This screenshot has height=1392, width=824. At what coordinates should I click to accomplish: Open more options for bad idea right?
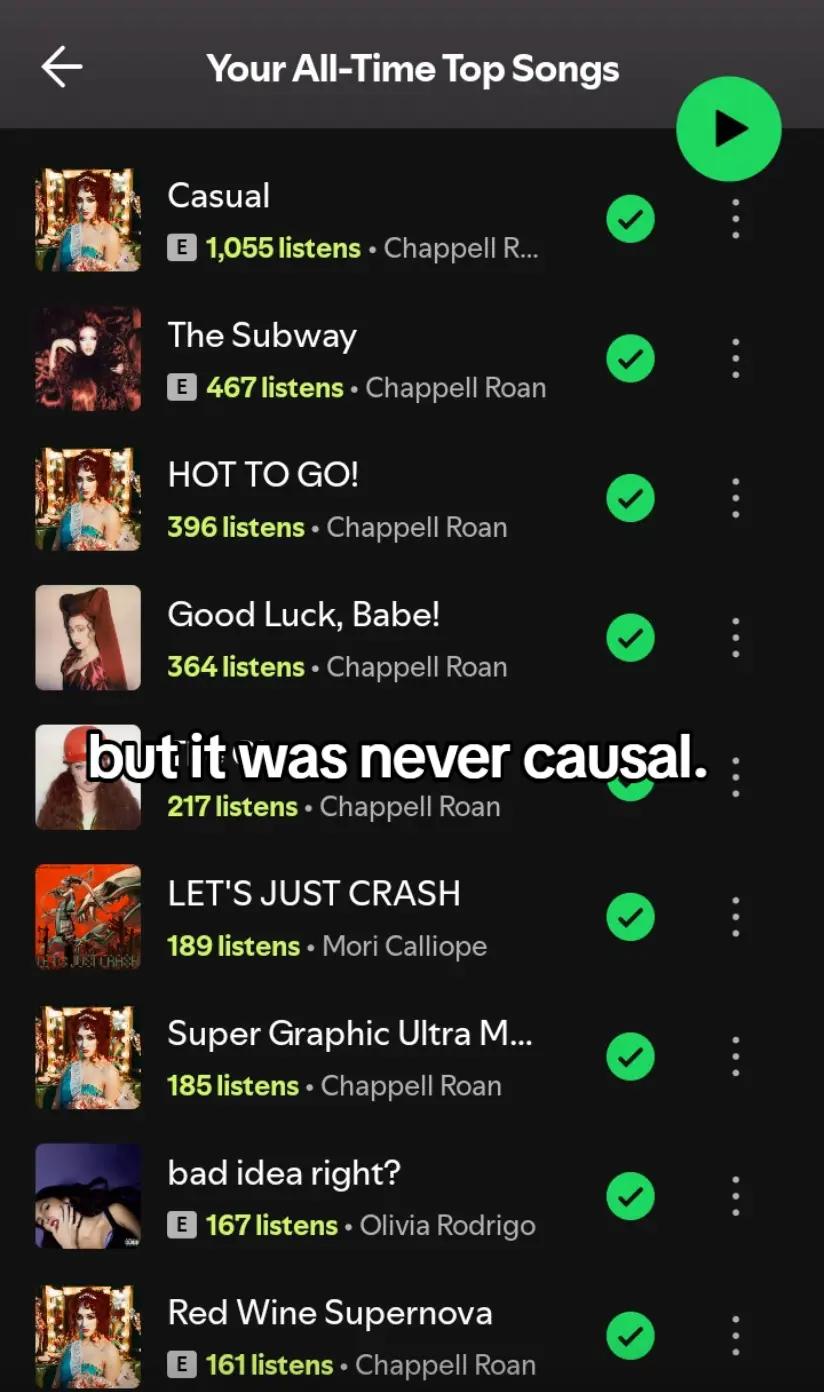[735, 1196]
